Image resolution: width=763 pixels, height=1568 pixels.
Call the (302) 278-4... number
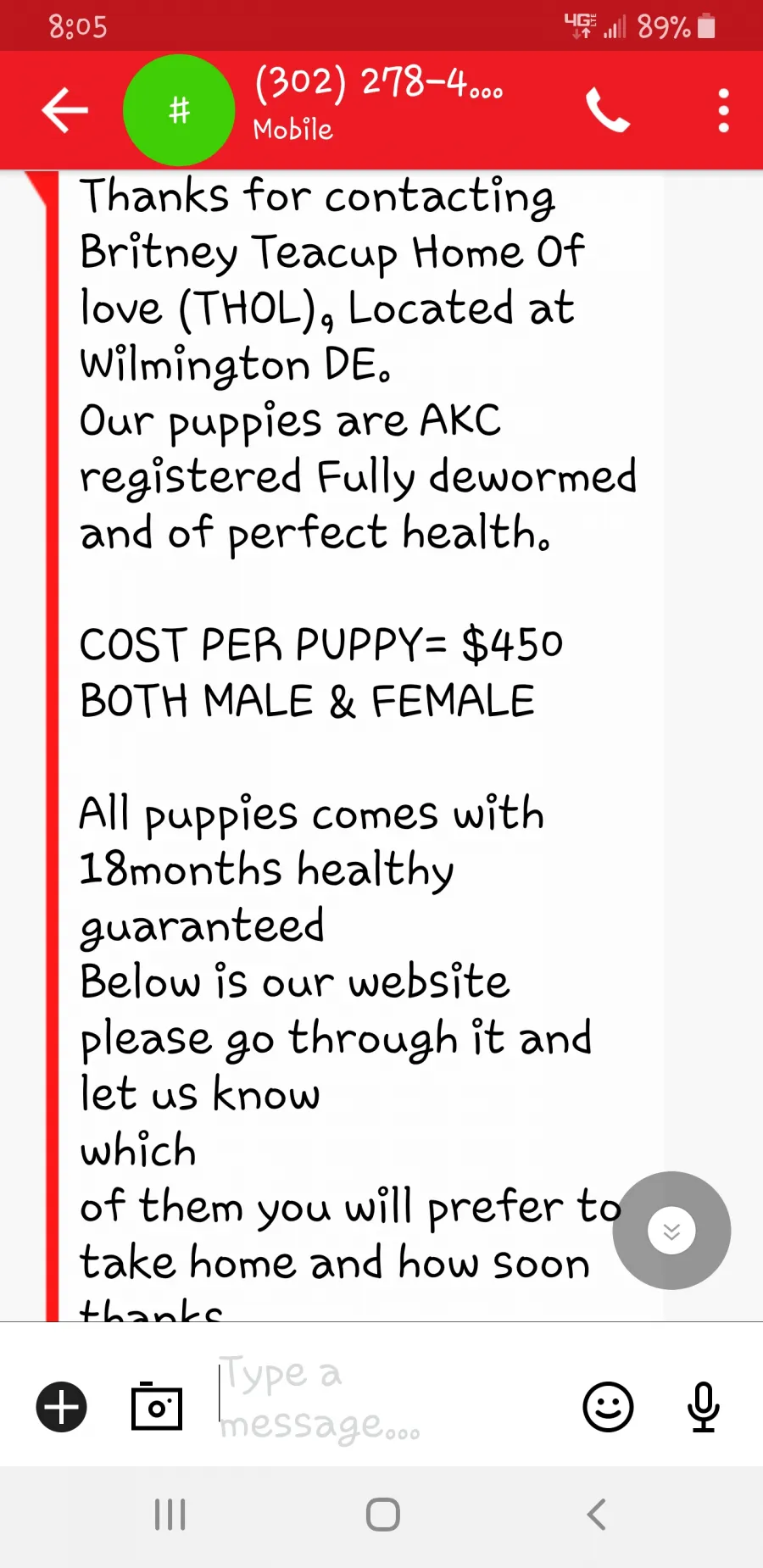[608, 110]
